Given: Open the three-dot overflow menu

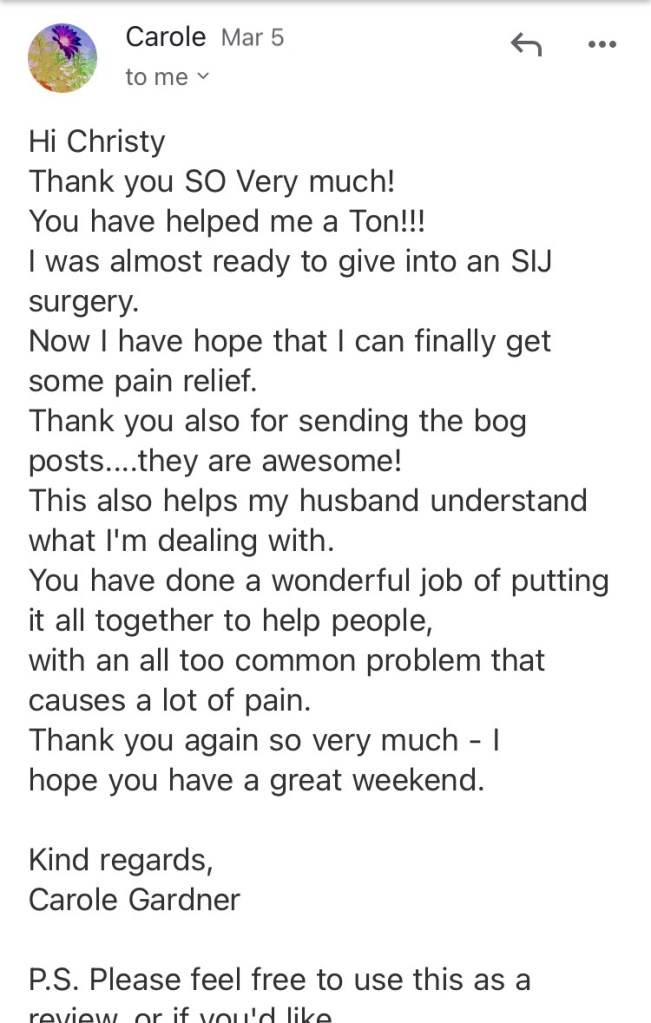Looking at the screenshot, I should 602,44.
